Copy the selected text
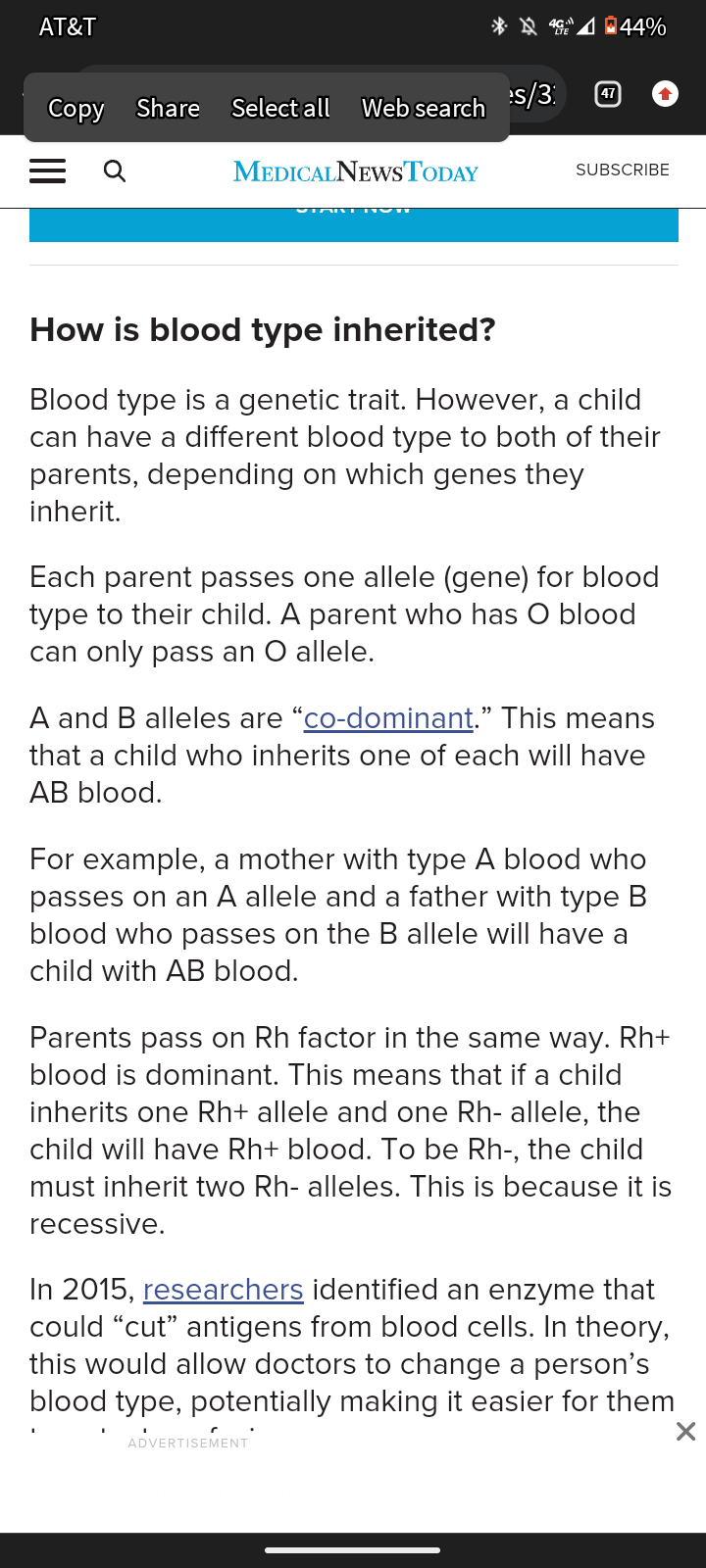The width and height of the screenshot is (706, 1568). 76,108
